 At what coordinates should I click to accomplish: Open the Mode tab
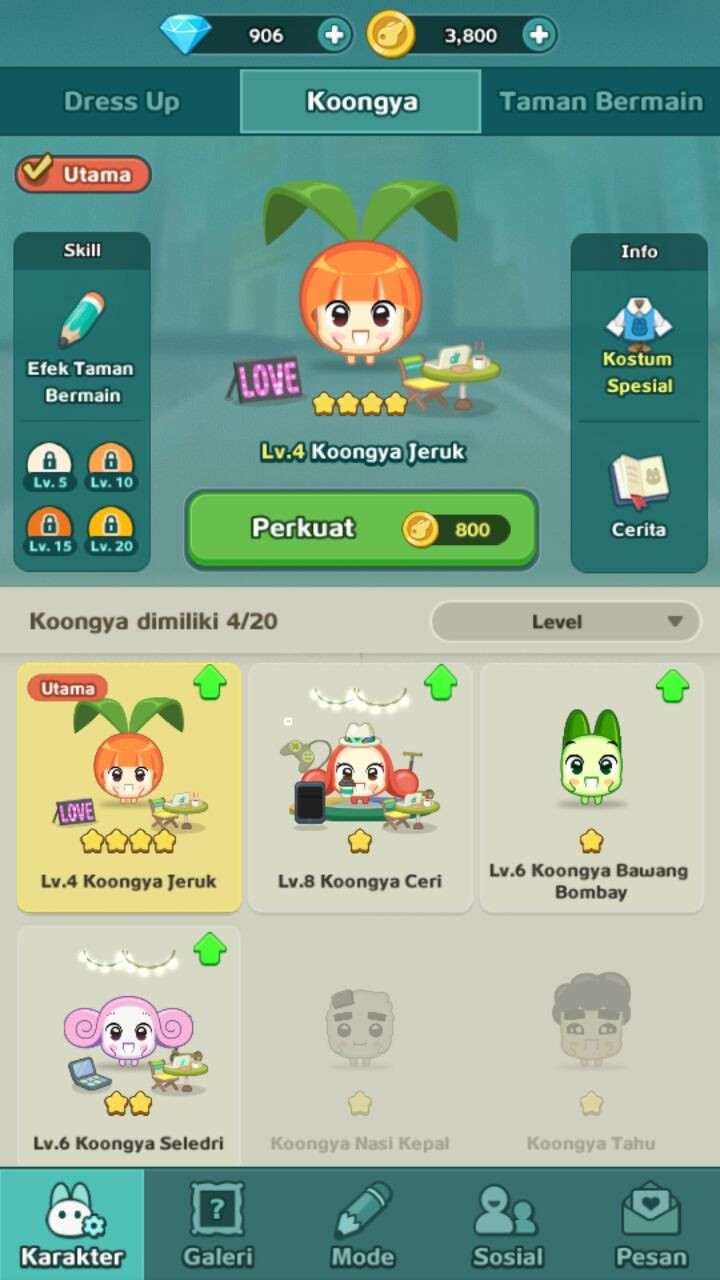(361, 1224)
